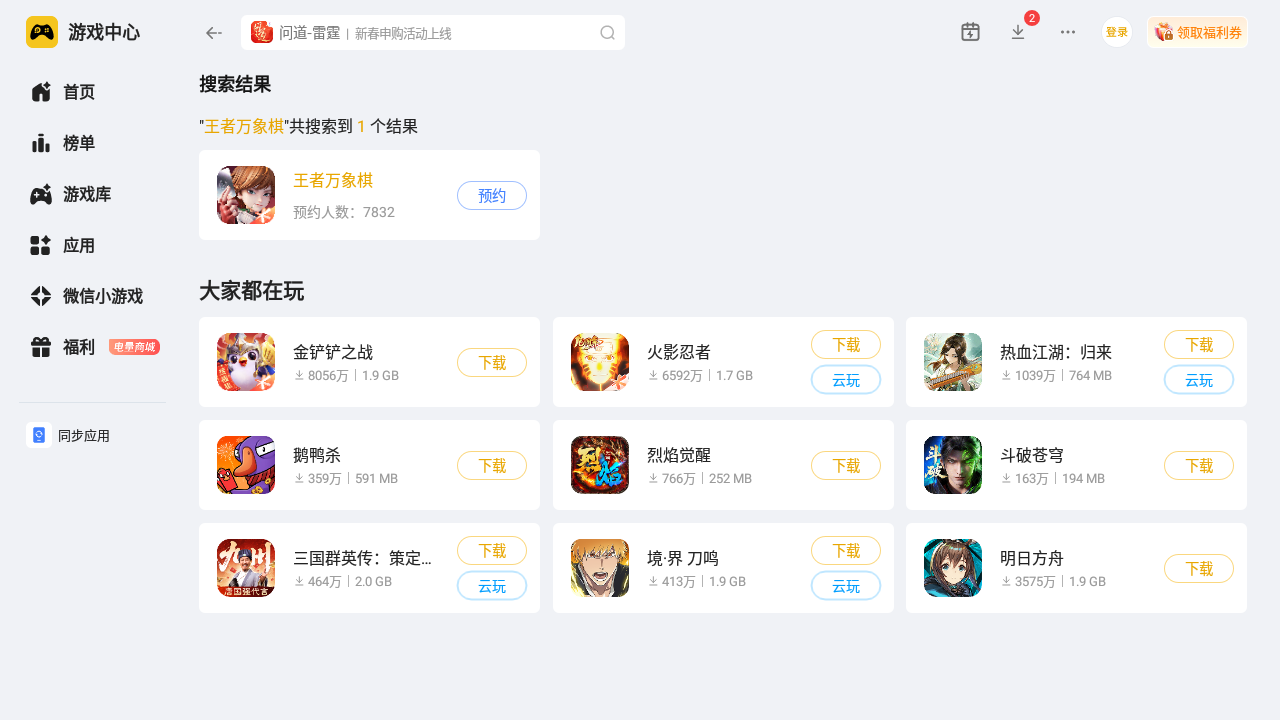Open 微信小游戏 section
This screenshot has width=1280, height=720.
102,296
